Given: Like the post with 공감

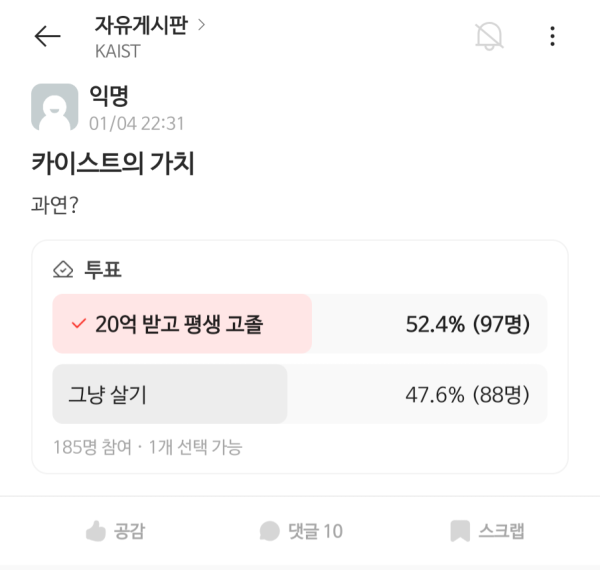Looking at the screenshot, I should (x=115, y=531).
